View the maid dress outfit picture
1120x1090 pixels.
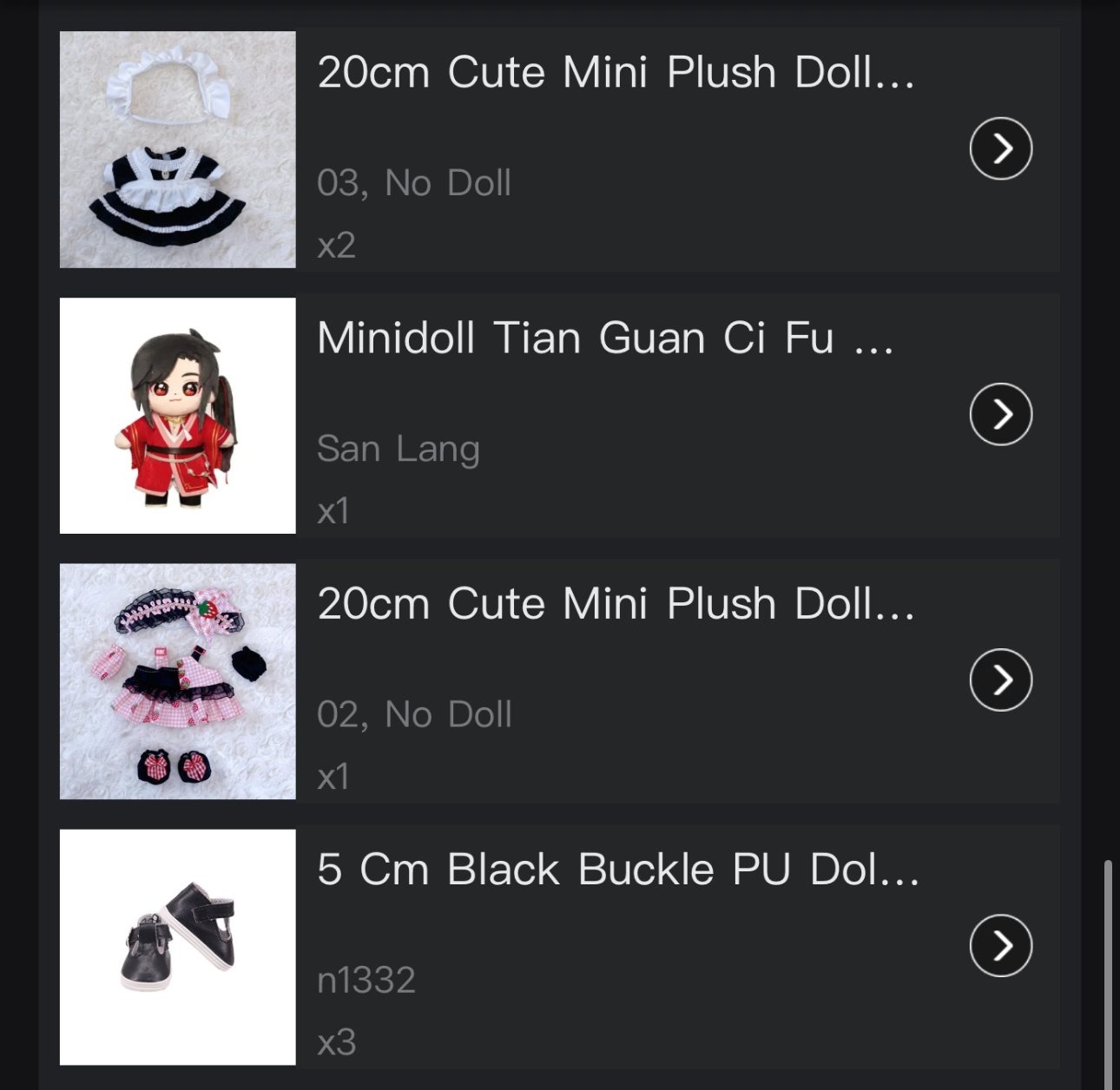177,149
